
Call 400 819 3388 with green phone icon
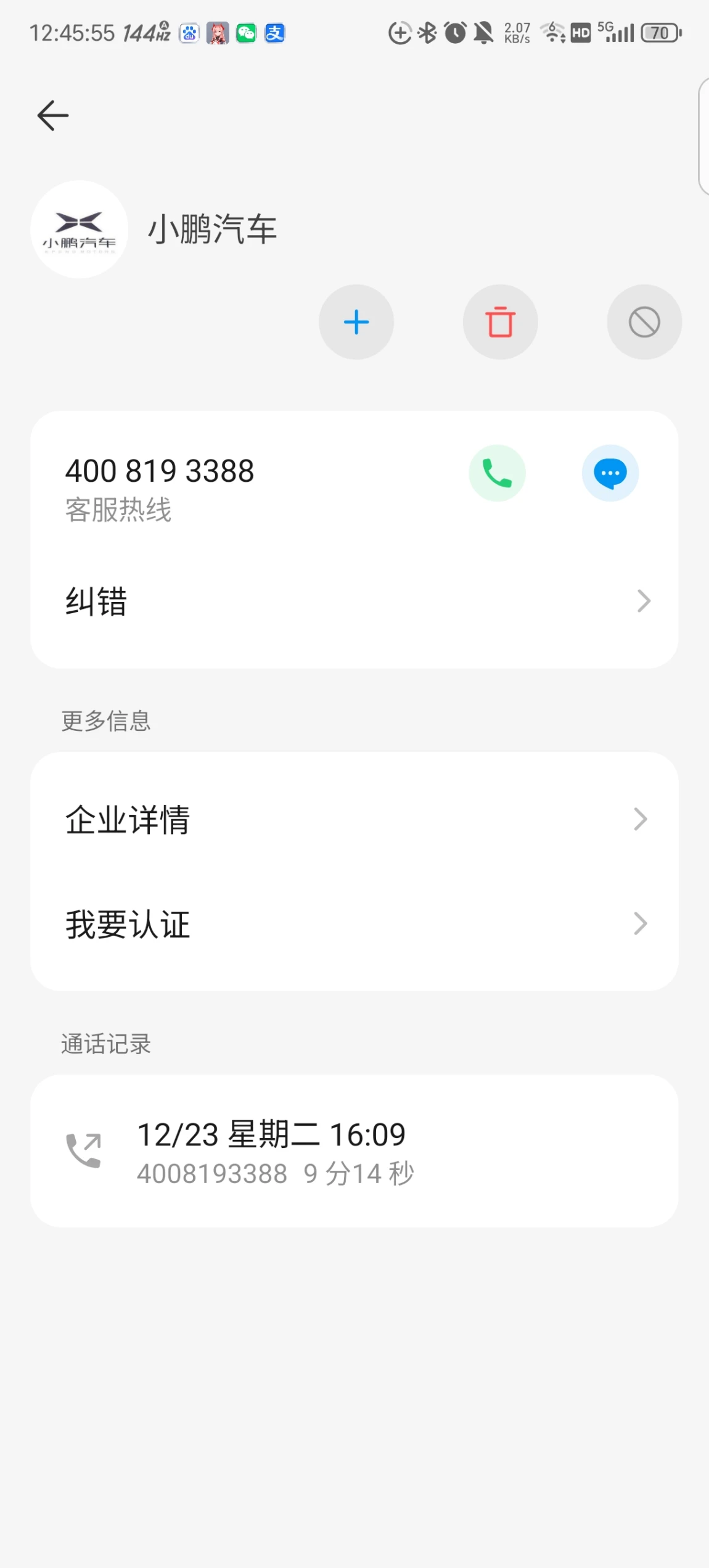coord(497,473)
